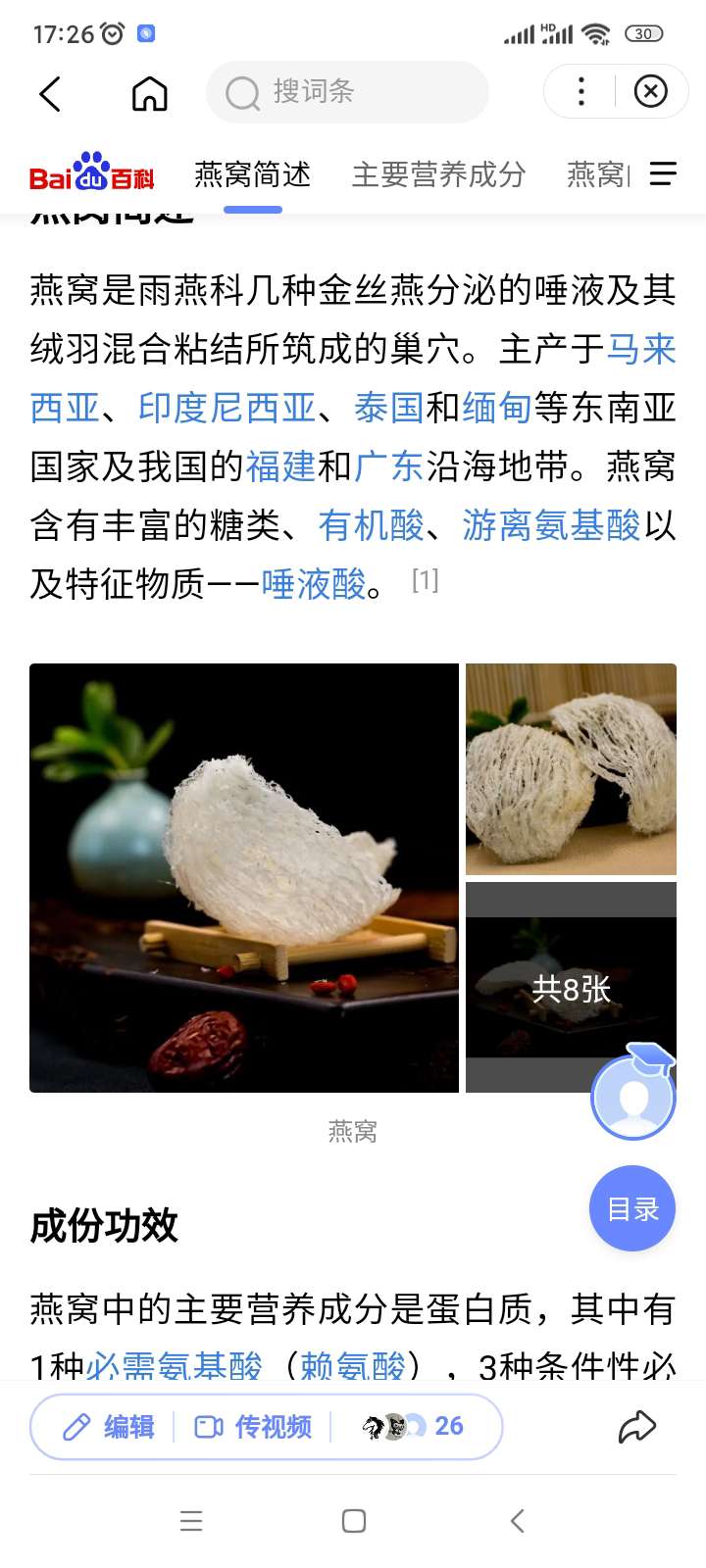Viewport: 706px width, 1568px height.
Task: Share this entry via the arrow icon
Action: click(636, 1427)
